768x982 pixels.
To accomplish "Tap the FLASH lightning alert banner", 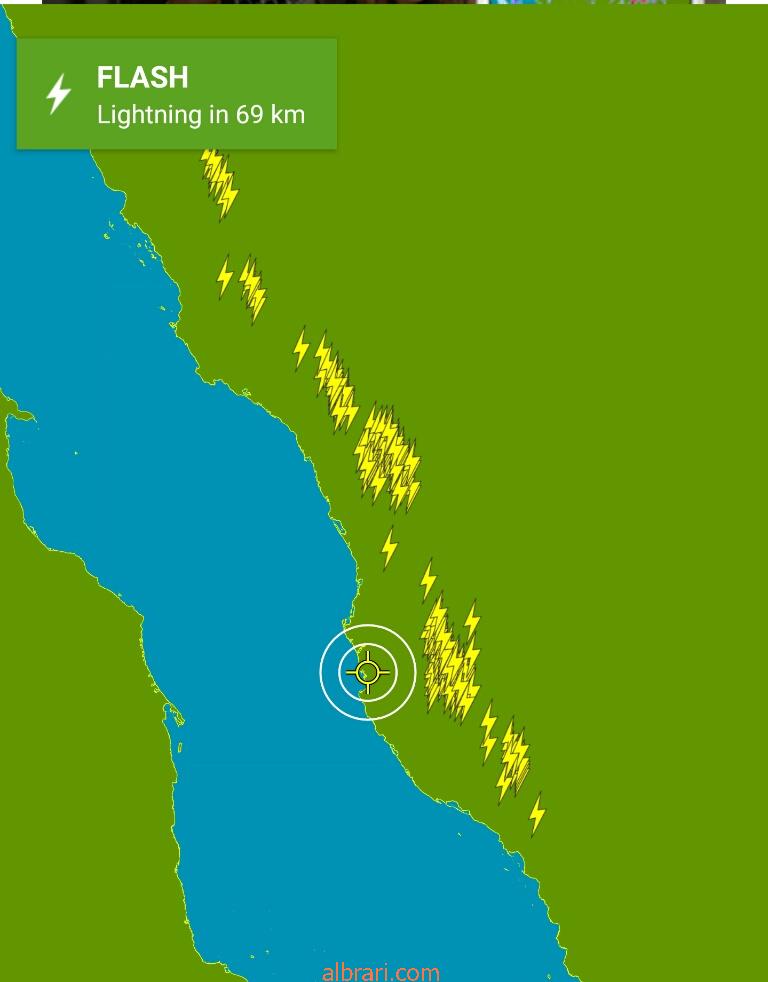I will click(177, 94).
